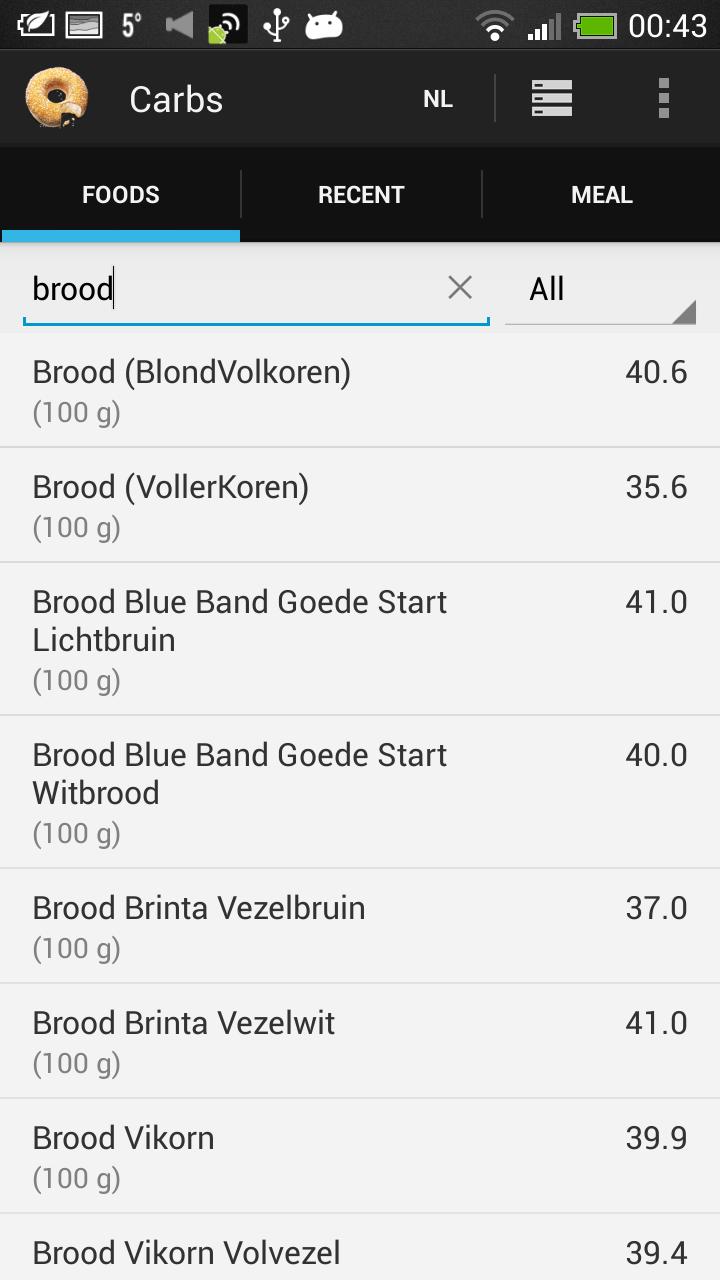The height and width of the screenshot is (1280, 720).
Task: Choose Brood Blue Band Goede Start Witbrood
Action: (360, 792)
